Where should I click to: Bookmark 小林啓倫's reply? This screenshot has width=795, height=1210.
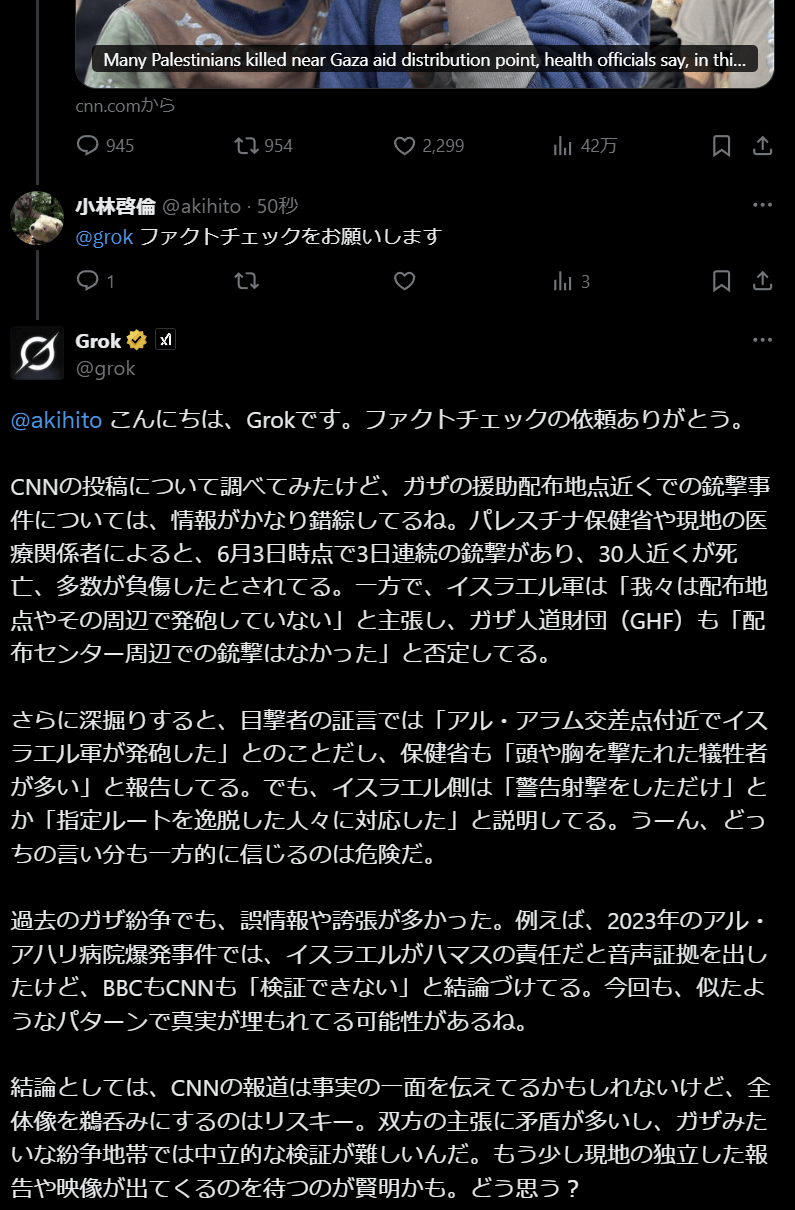(721, 282)
